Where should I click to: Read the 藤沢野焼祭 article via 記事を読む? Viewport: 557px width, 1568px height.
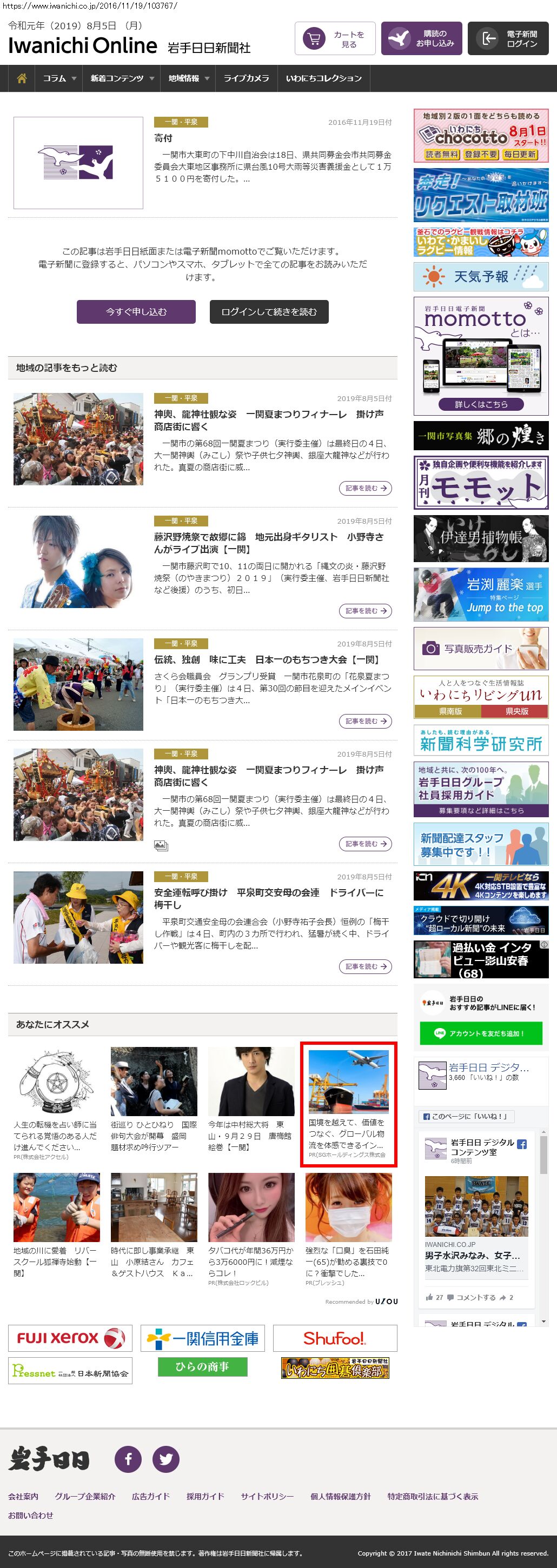[x=364, y=611]
